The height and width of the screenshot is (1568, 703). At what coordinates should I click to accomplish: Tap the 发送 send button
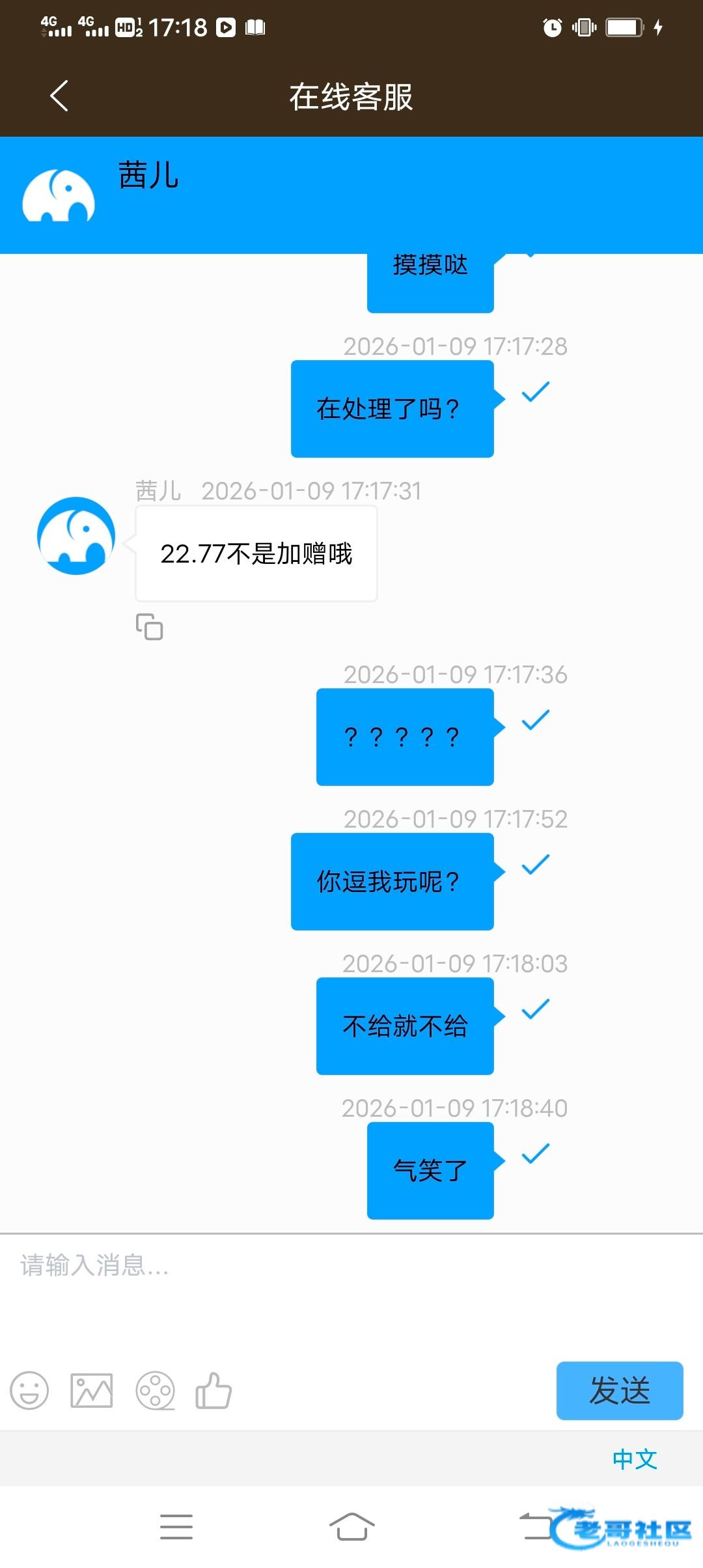tap(619, 1390)
